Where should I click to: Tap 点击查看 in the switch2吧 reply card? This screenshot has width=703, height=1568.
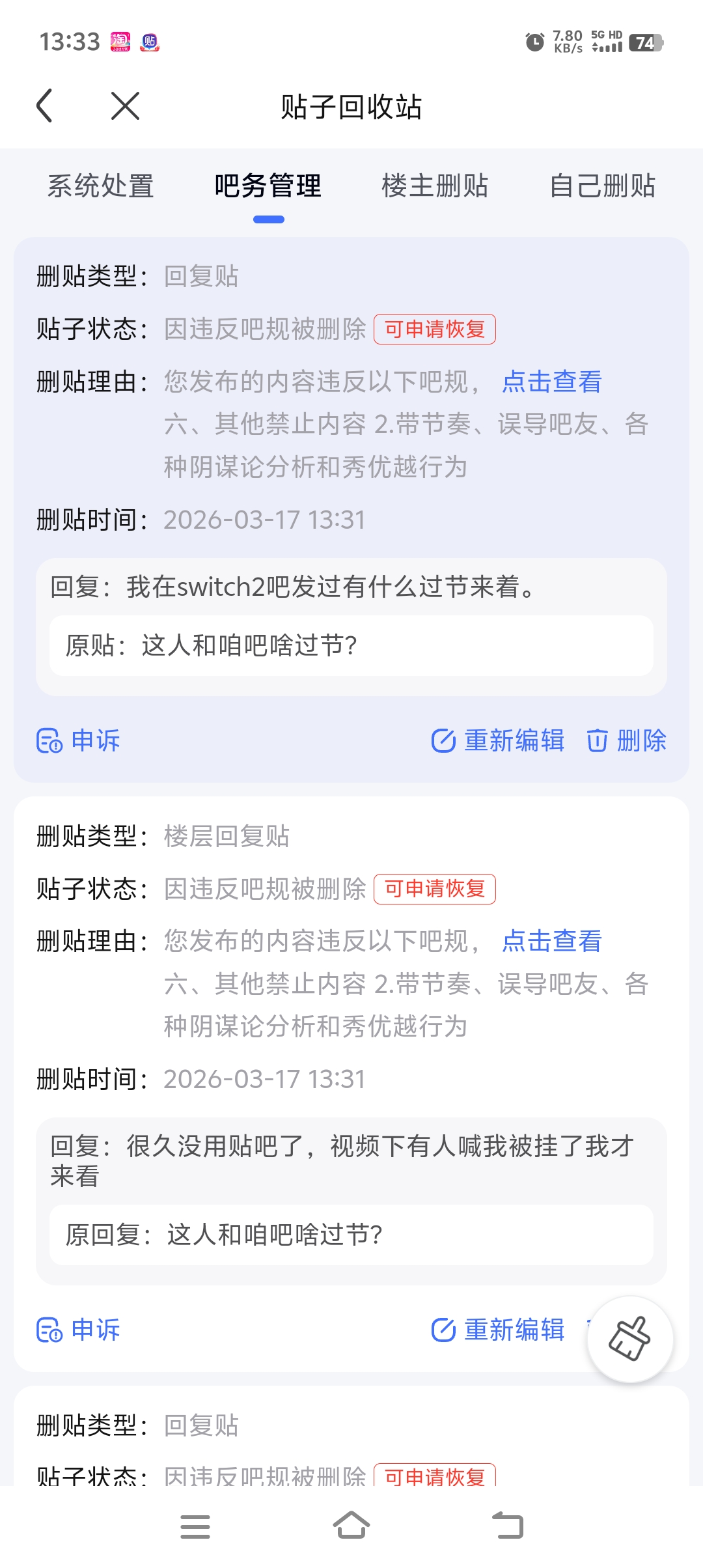coord(552,382)
